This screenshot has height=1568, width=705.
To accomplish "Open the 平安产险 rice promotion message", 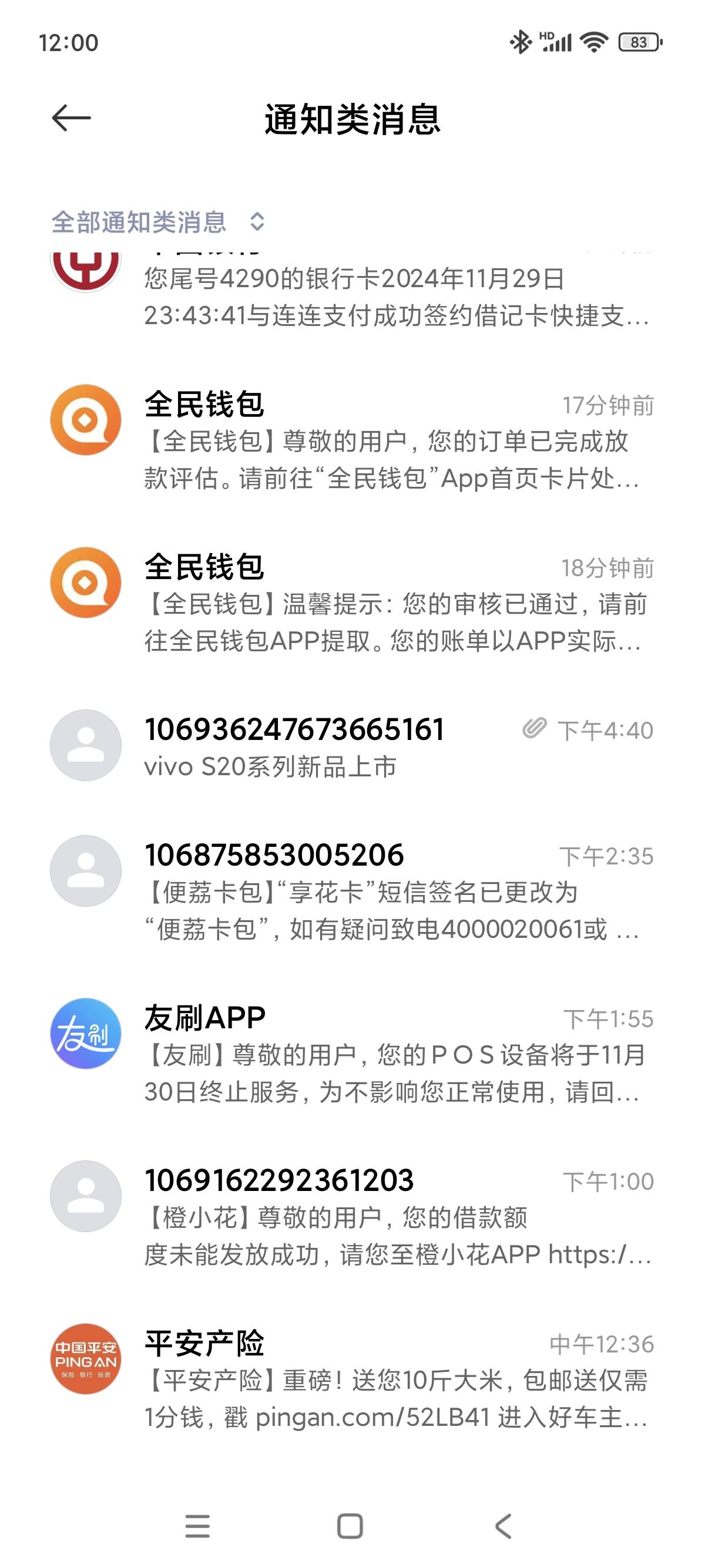I will pos(352,1379).
